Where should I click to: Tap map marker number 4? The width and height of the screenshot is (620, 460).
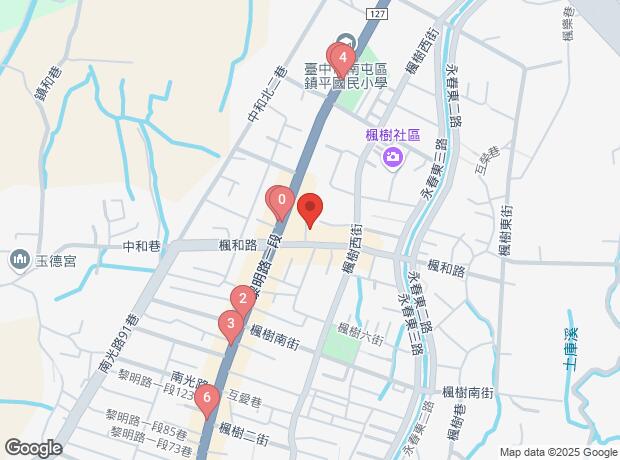pyautogui.click(x=343, y=58)
